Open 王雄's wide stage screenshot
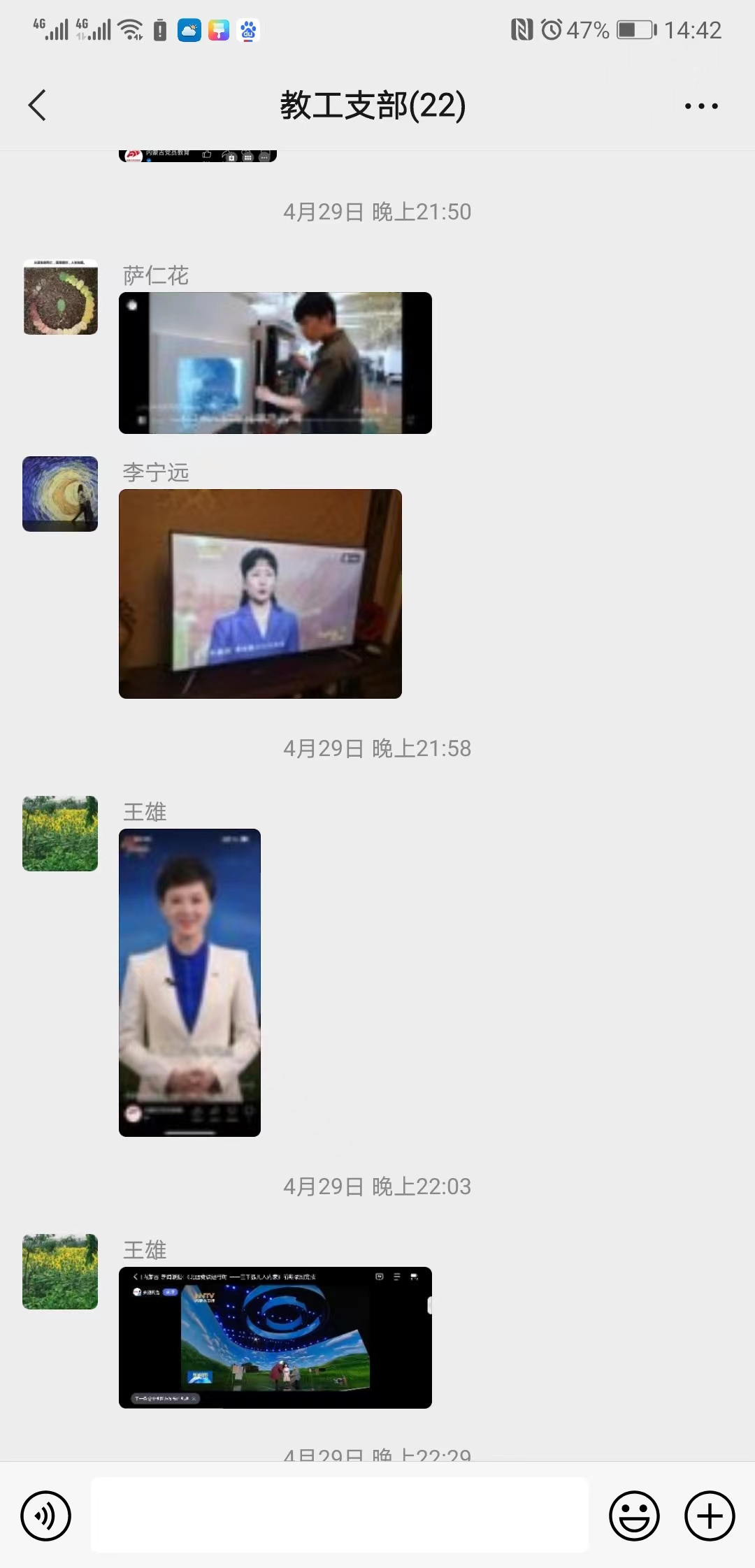 pos(275,1337)
